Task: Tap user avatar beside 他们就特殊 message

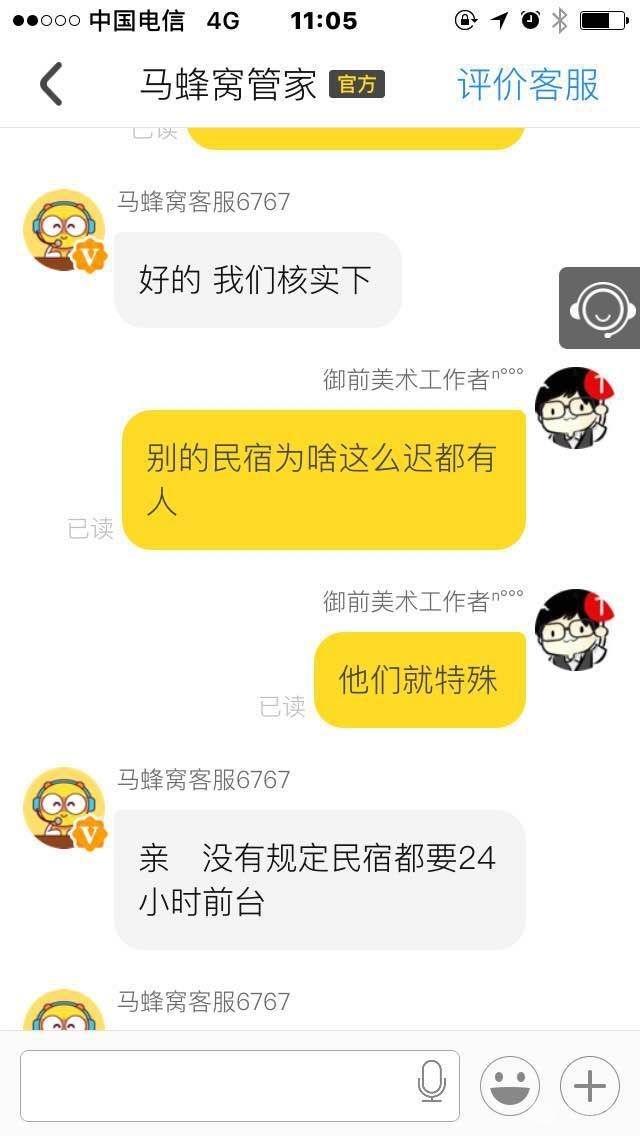Action: (573, 629)
